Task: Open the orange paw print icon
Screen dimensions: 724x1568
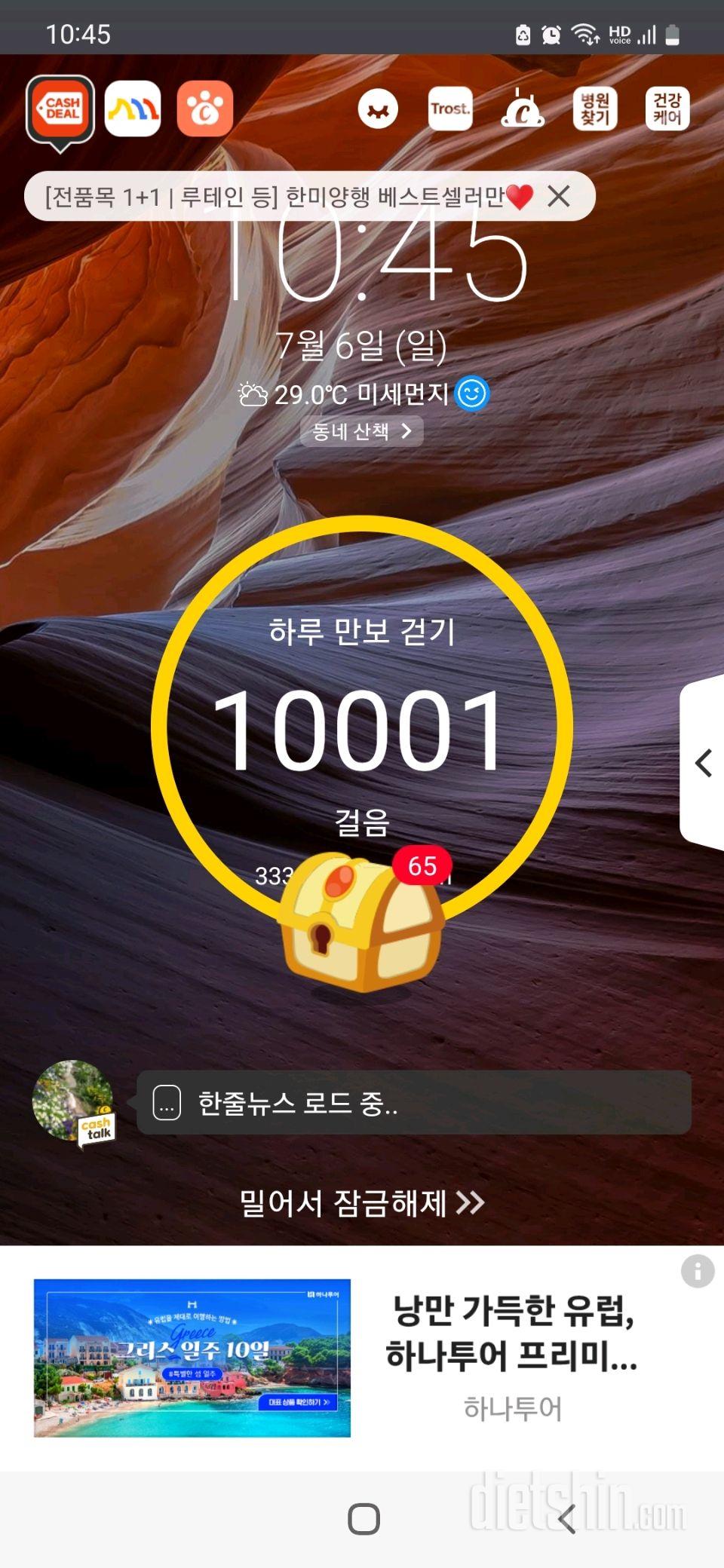Action: click(x=205, y=109)
